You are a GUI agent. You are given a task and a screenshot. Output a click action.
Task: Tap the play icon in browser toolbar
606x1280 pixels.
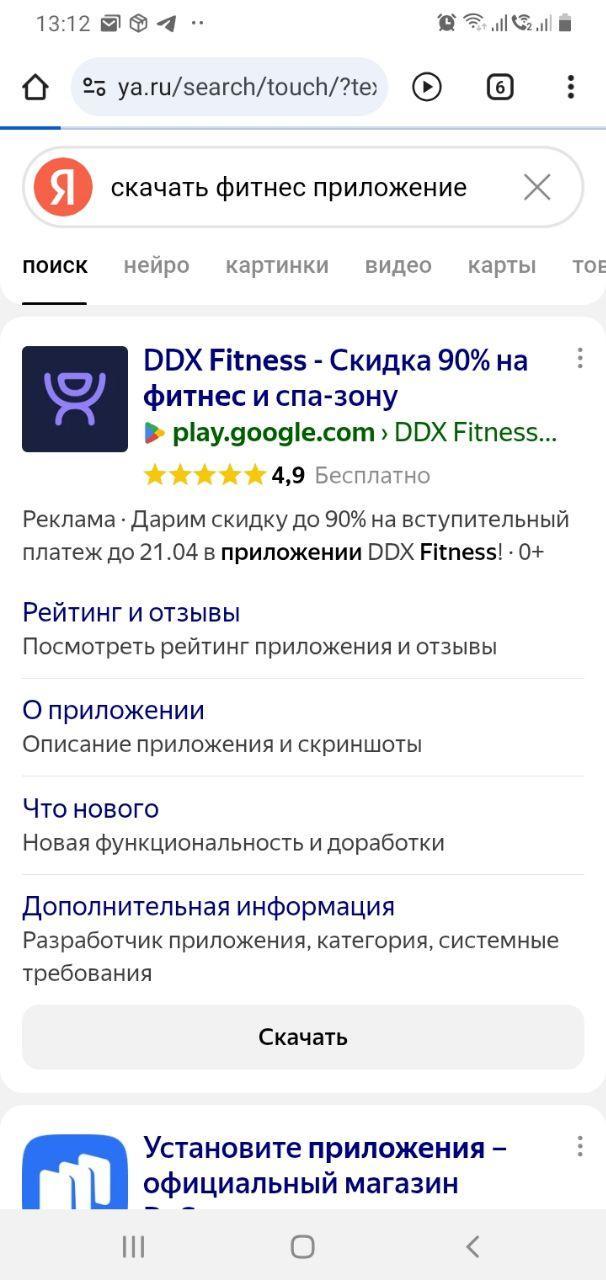click(x=427, y=87)
